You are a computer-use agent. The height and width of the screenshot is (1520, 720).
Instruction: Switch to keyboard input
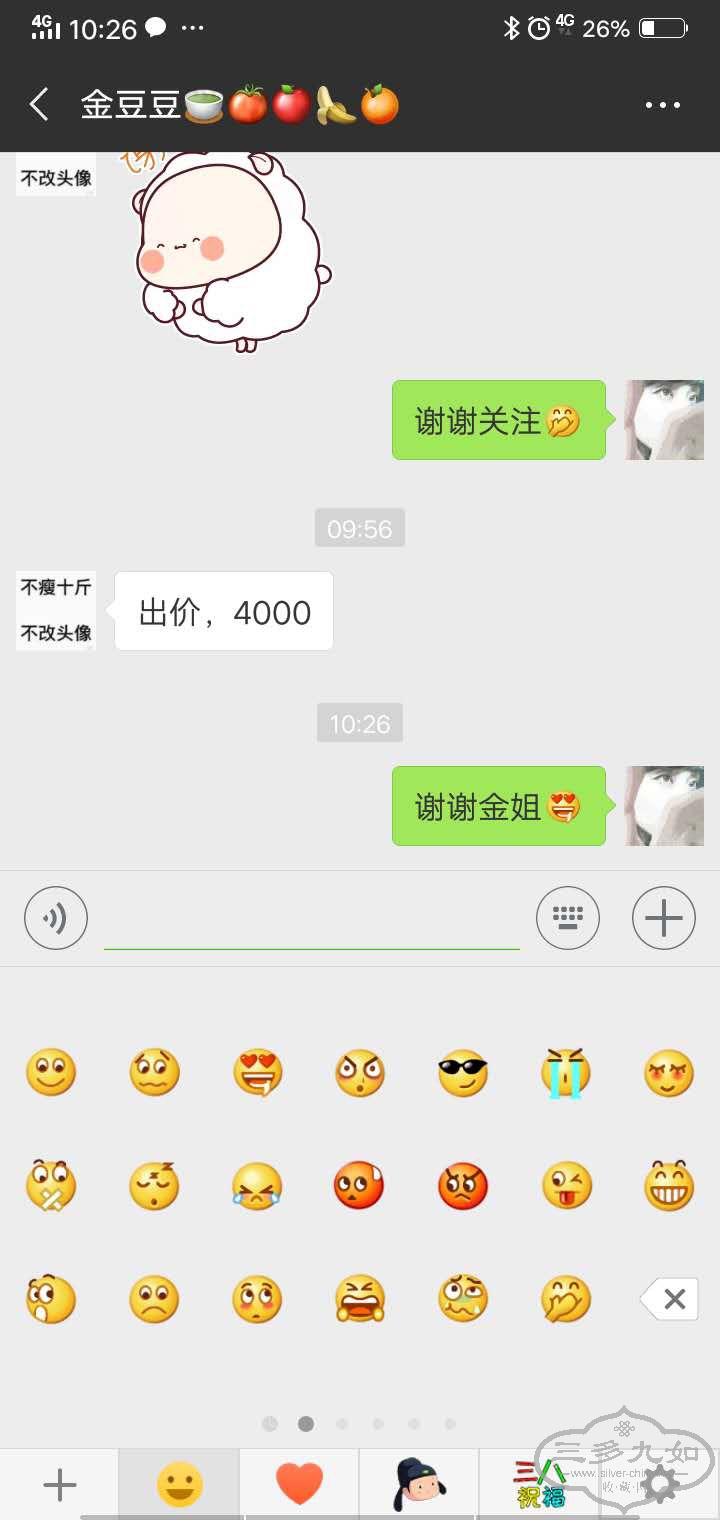point(568,918)
